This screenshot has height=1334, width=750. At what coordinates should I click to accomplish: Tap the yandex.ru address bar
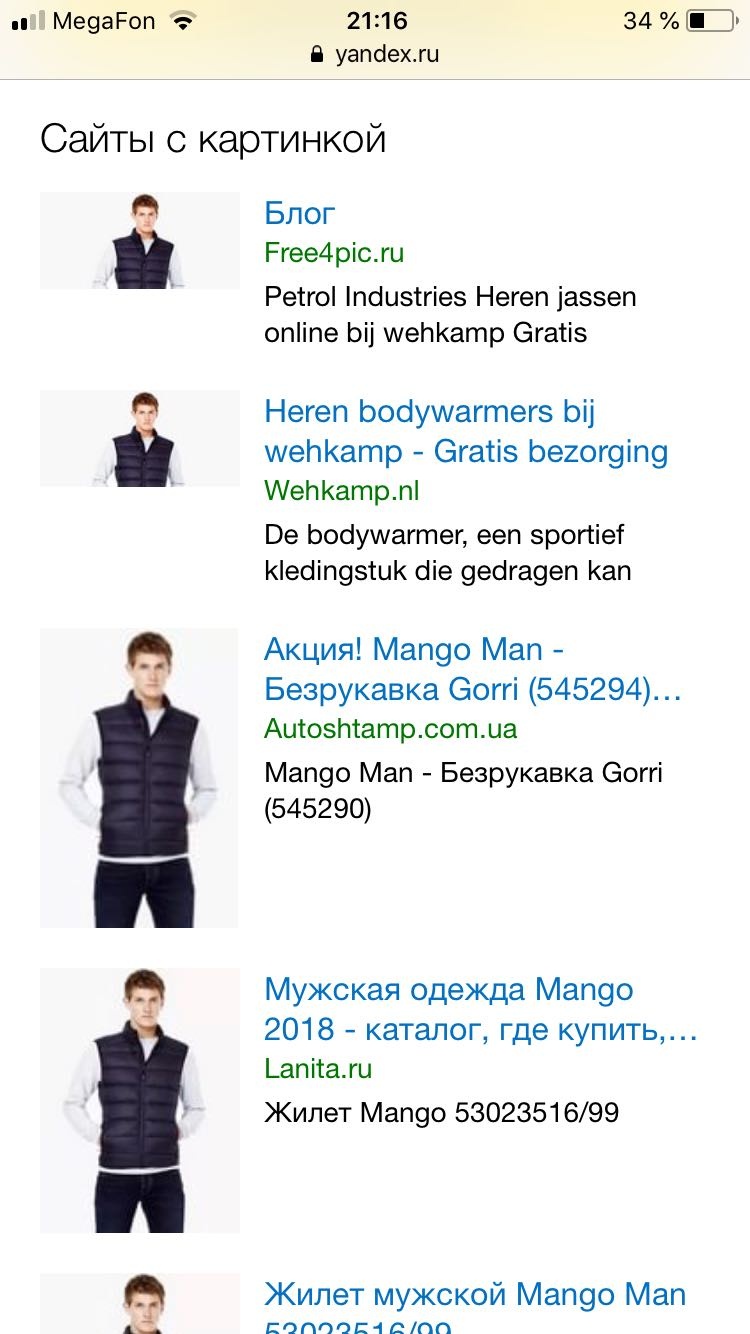tap(375, 54)
